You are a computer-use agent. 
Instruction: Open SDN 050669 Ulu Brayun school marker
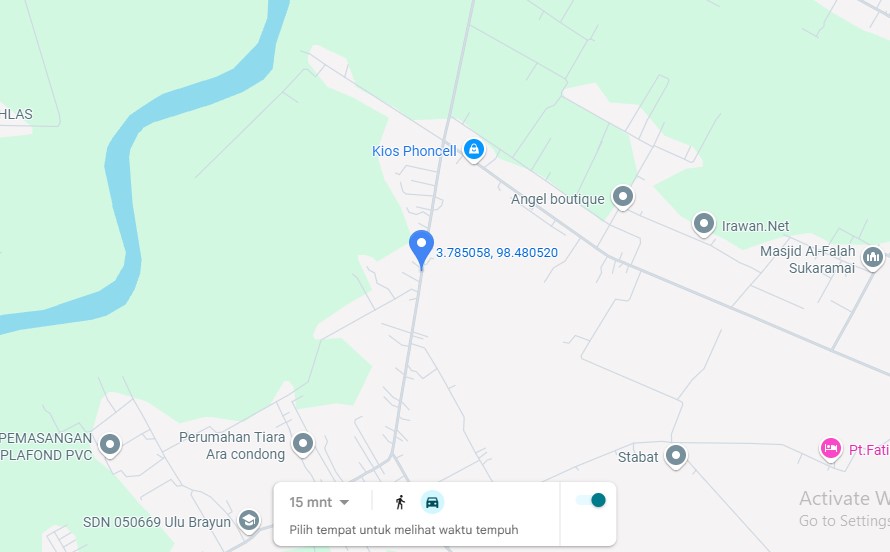tap(249, 520)
